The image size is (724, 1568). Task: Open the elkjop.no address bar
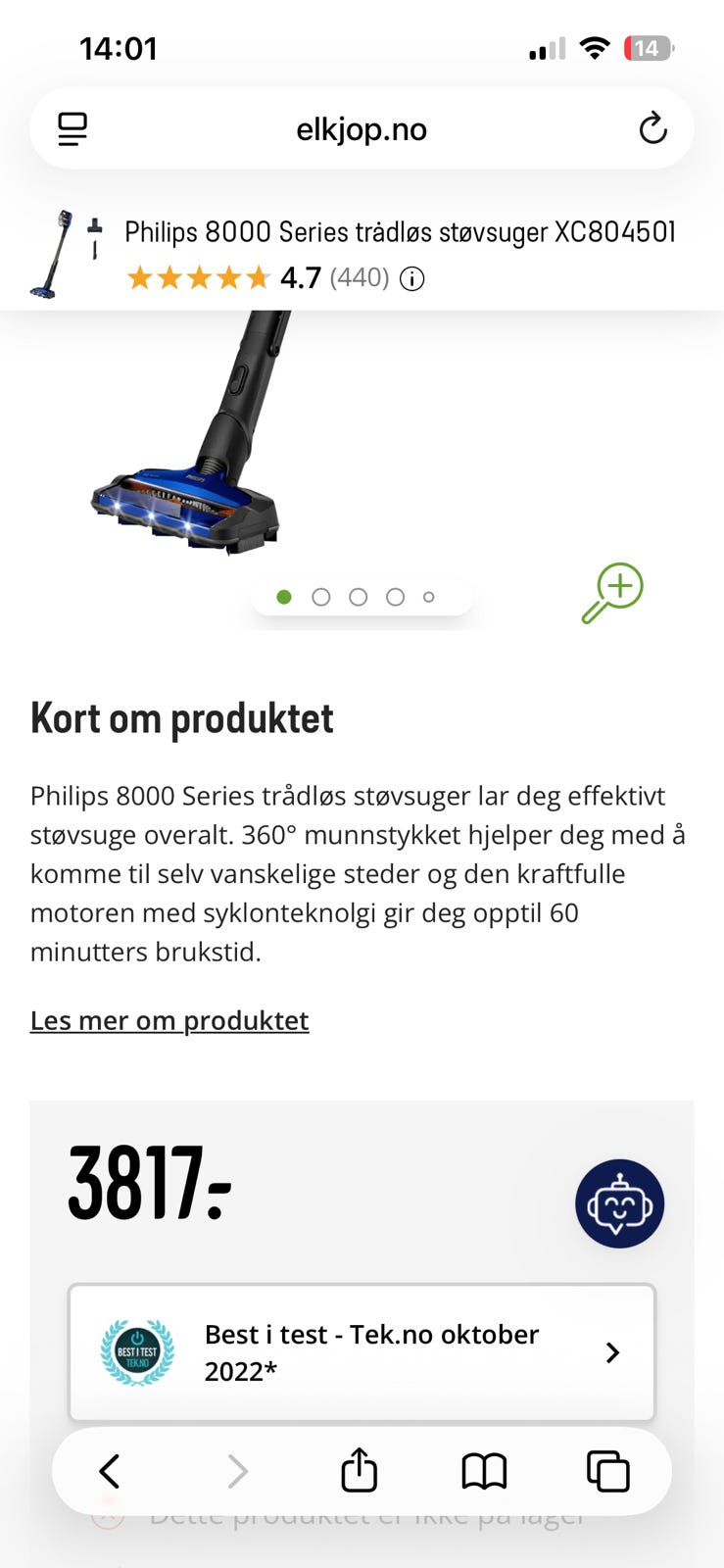(360, 127)
